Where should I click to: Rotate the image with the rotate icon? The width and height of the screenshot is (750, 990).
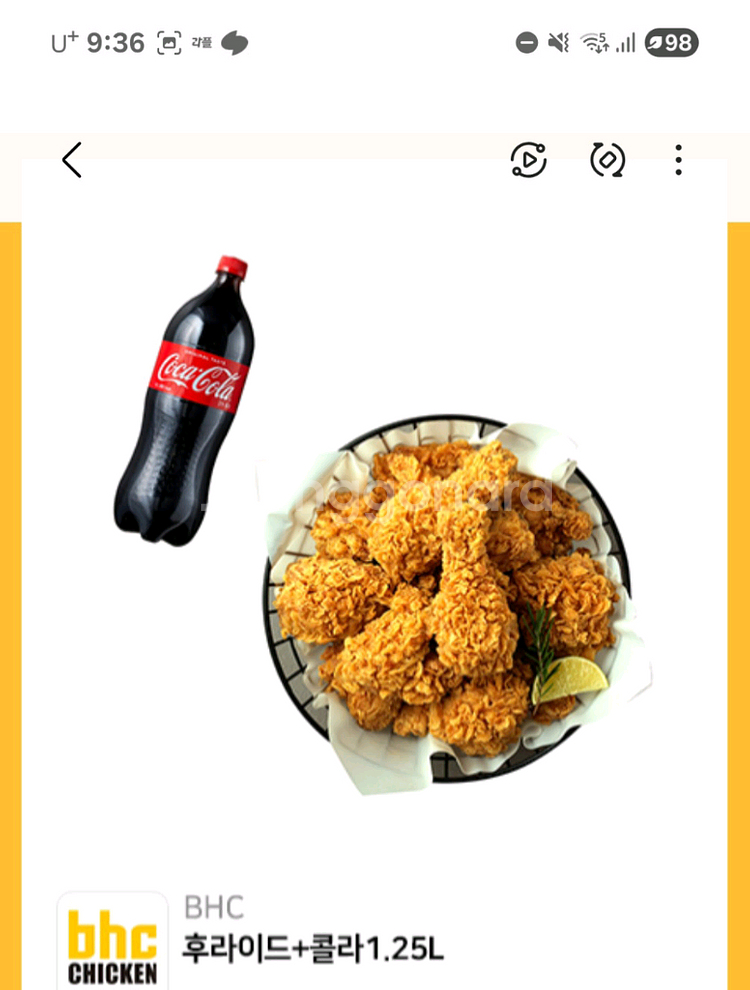[x=607, y=160]
